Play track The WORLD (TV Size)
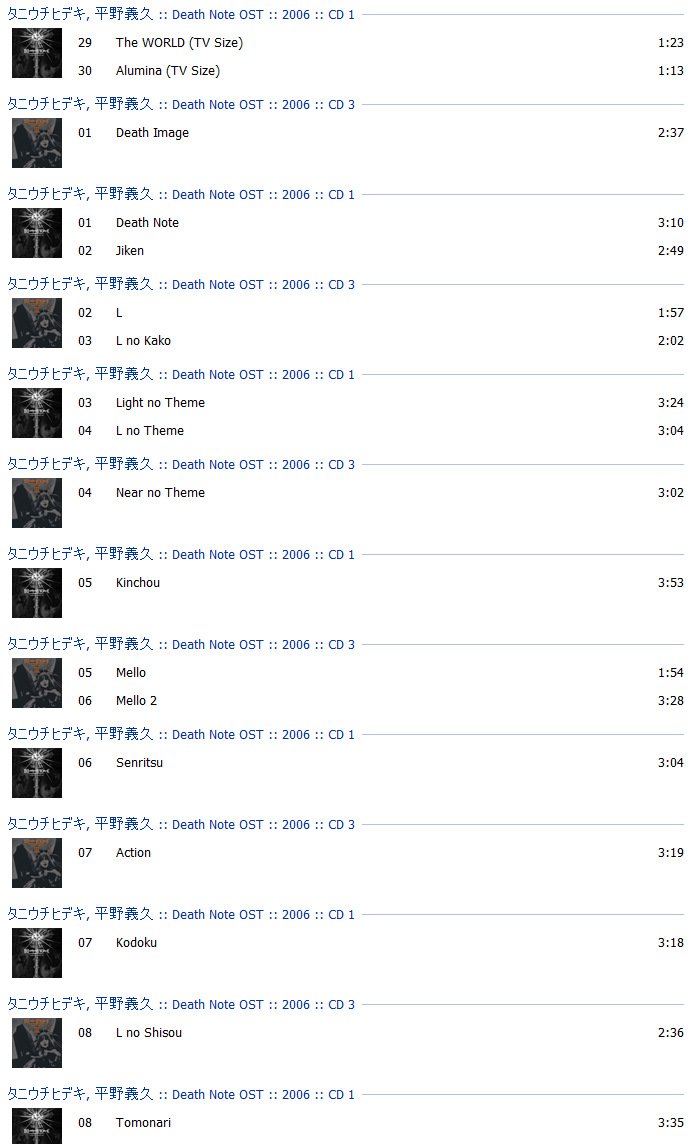The width and height of the screenshot is (695, 1144). point(179,43)
